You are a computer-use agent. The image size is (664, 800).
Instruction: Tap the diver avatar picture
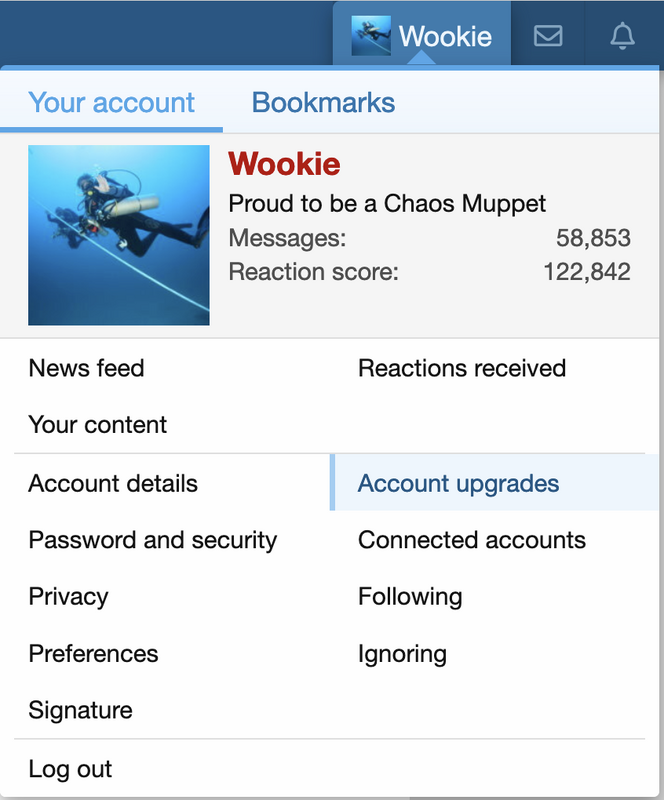click(x=118, y=235)
